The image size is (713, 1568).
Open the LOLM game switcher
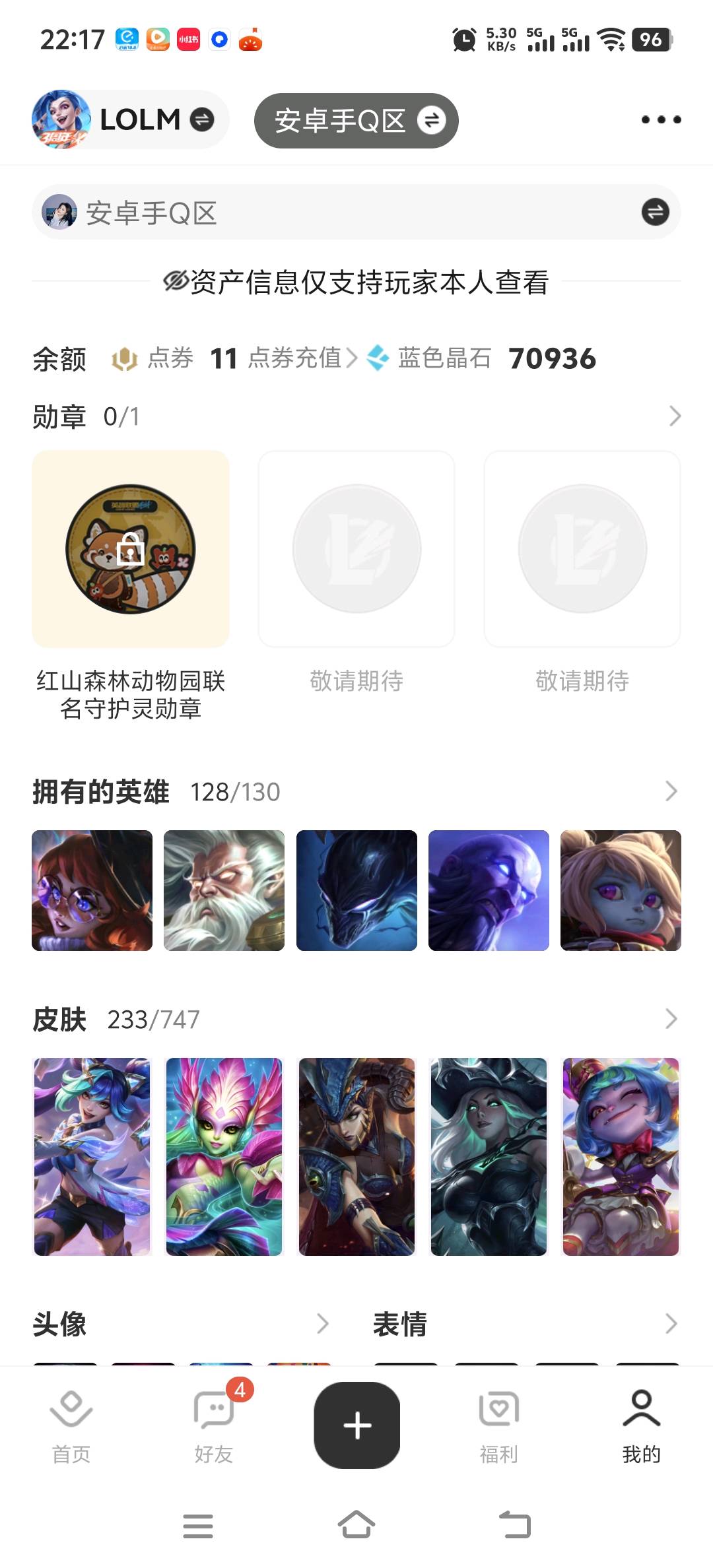[129, 119]
